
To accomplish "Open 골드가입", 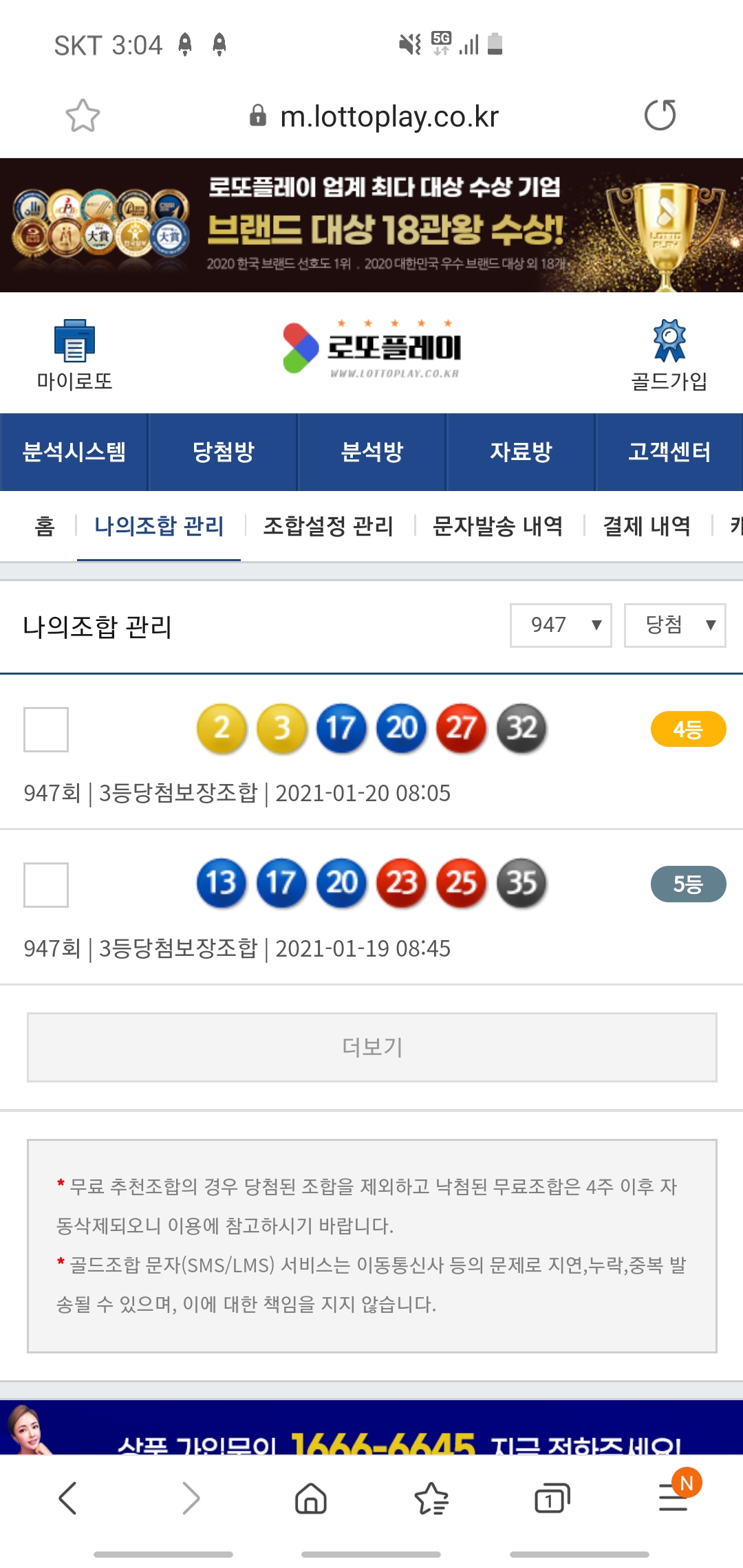I will 669,354.
